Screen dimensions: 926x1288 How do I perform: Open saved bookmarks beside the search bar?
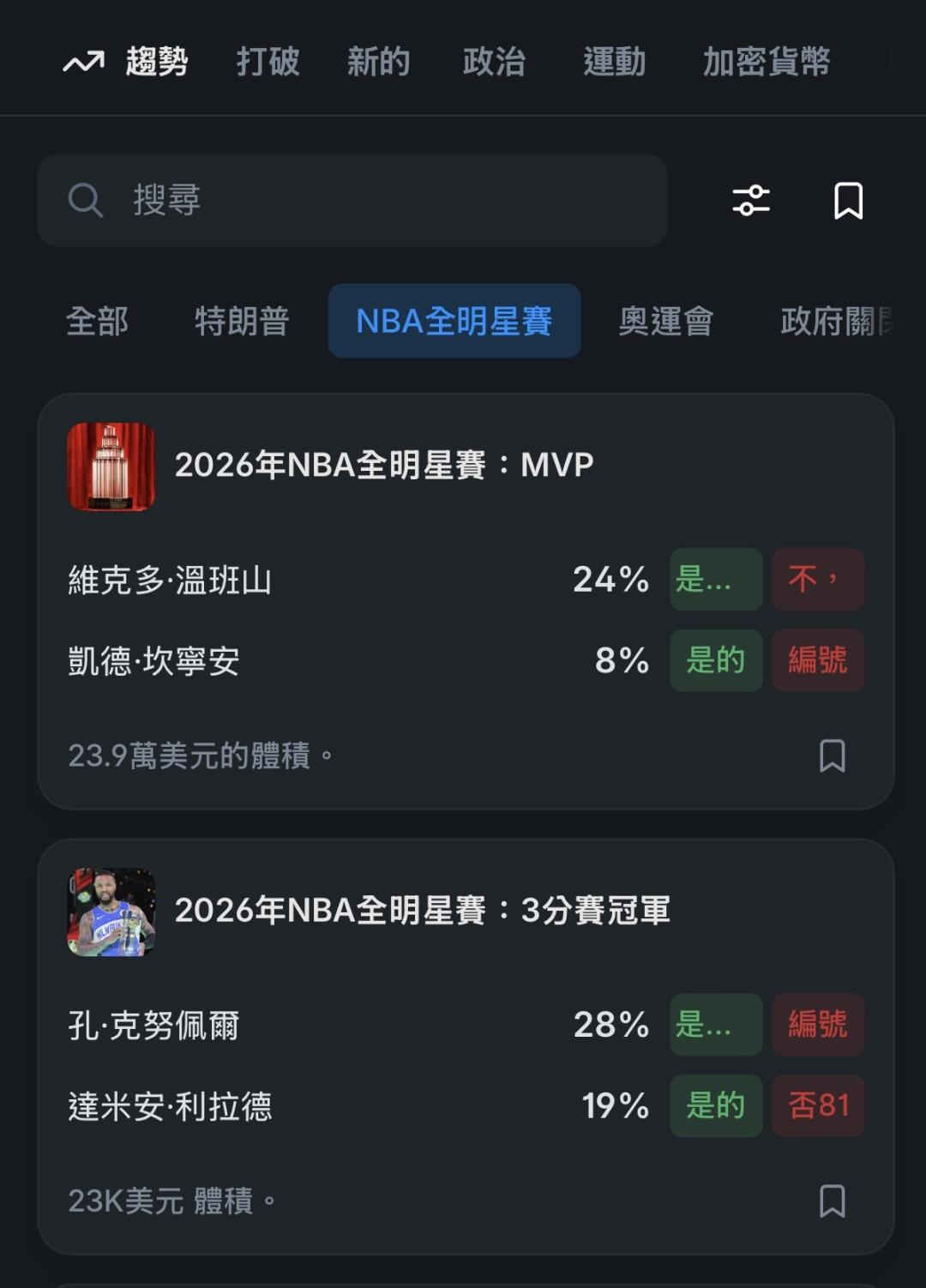pos(848,201)
